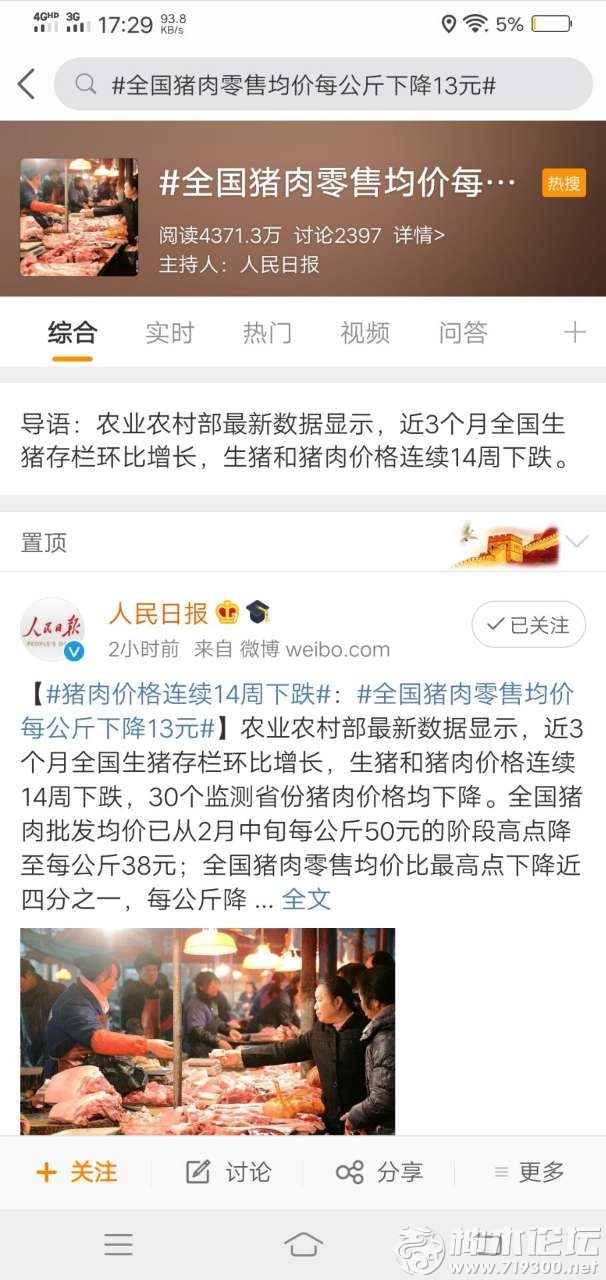Expand the post via 全文 link
Screen dimensions: 606x1280
tap(306, 899)
